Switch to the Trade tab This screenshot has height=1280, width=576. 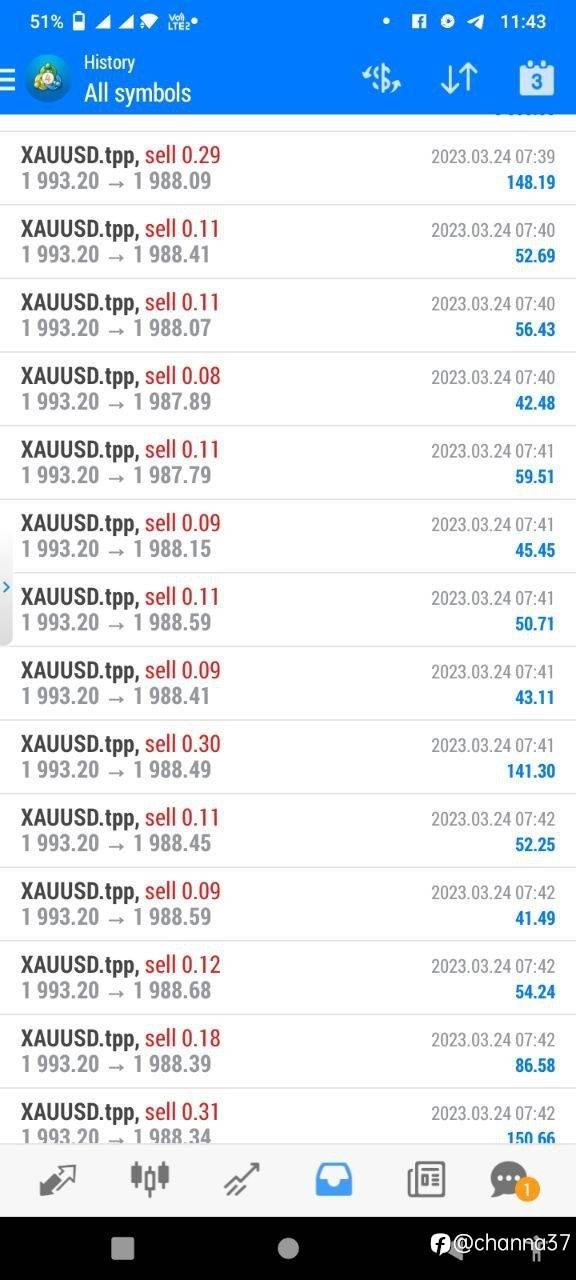[x=242, y=1180]
